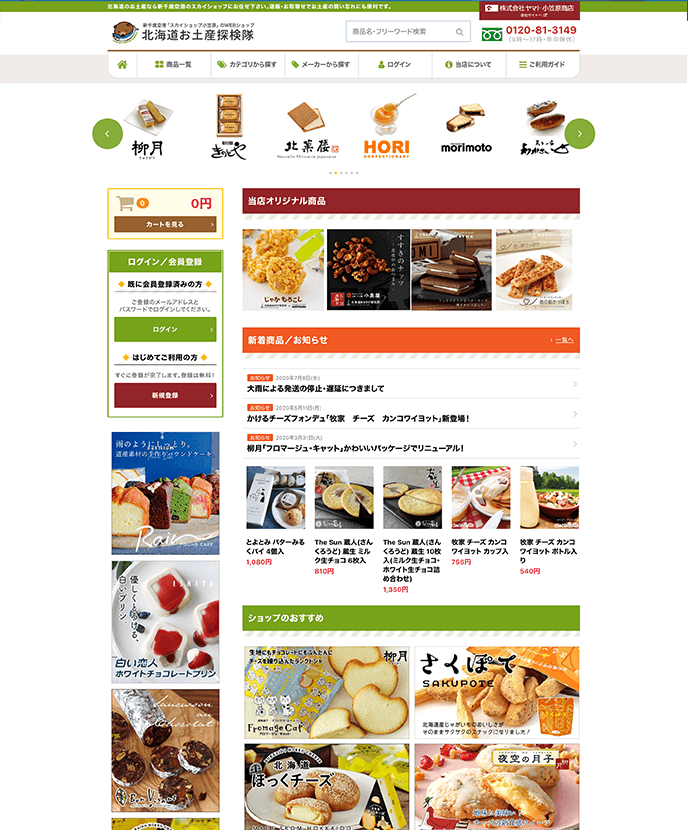Open 商品一覧 in the navigation bar
This screenshot has height=830, width=688.
[x=173, y=65]
